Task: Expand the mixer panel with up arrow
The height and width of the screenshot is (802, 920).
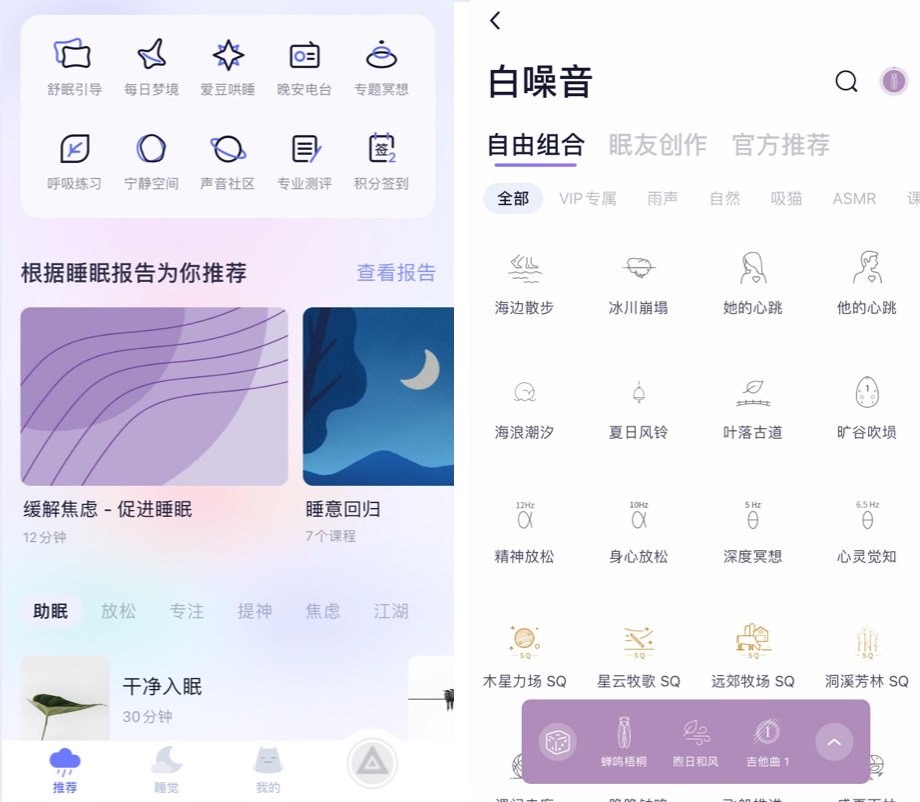Action: [x=834, y=742]
